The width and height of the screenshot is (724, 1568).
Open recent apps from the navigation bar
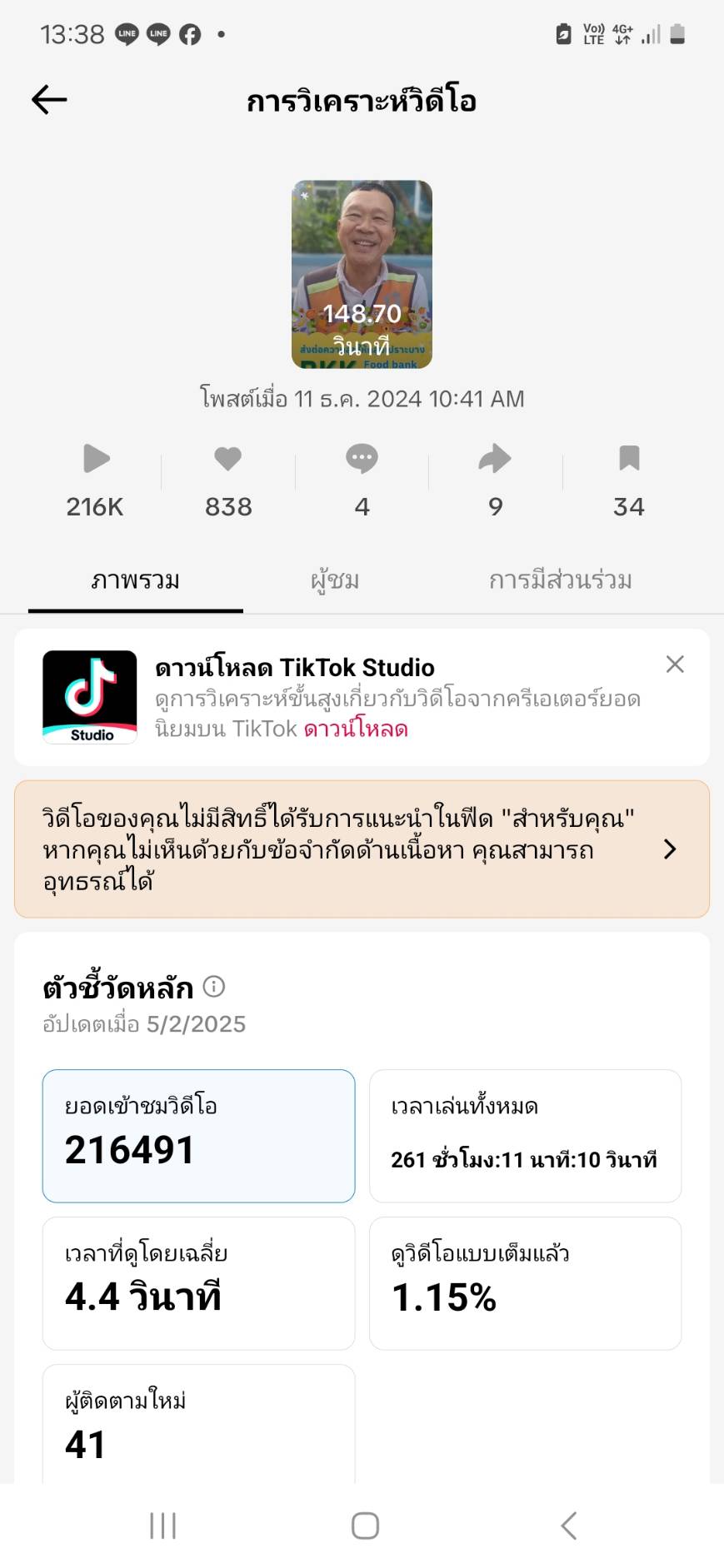click(162, 1526)
